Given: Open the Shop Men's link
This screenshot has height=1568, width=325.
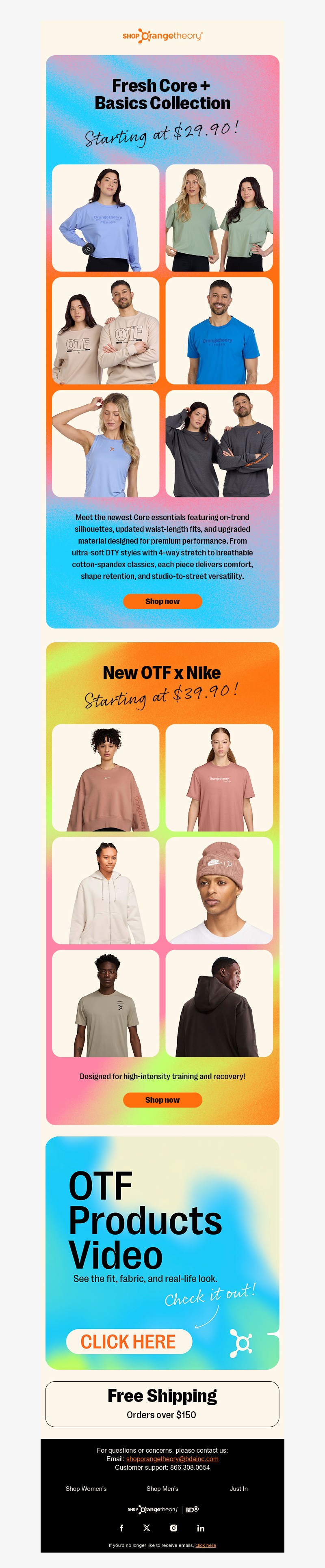Looking at the screenshot, I should click(x=162, y=1489).
